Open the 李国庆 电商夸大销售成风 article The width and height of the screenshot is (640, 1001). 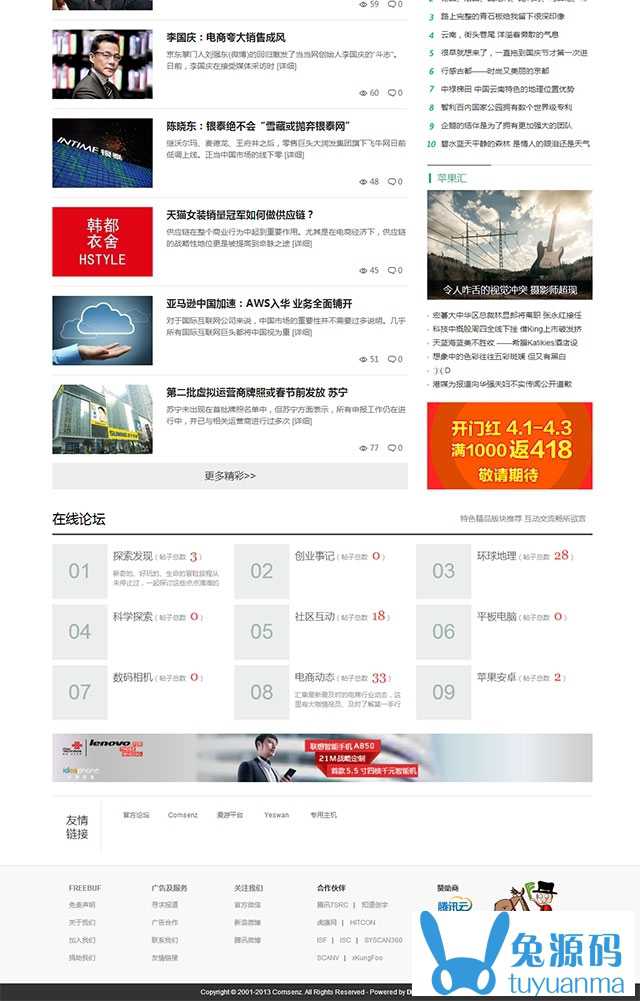(x=226, y=37)
